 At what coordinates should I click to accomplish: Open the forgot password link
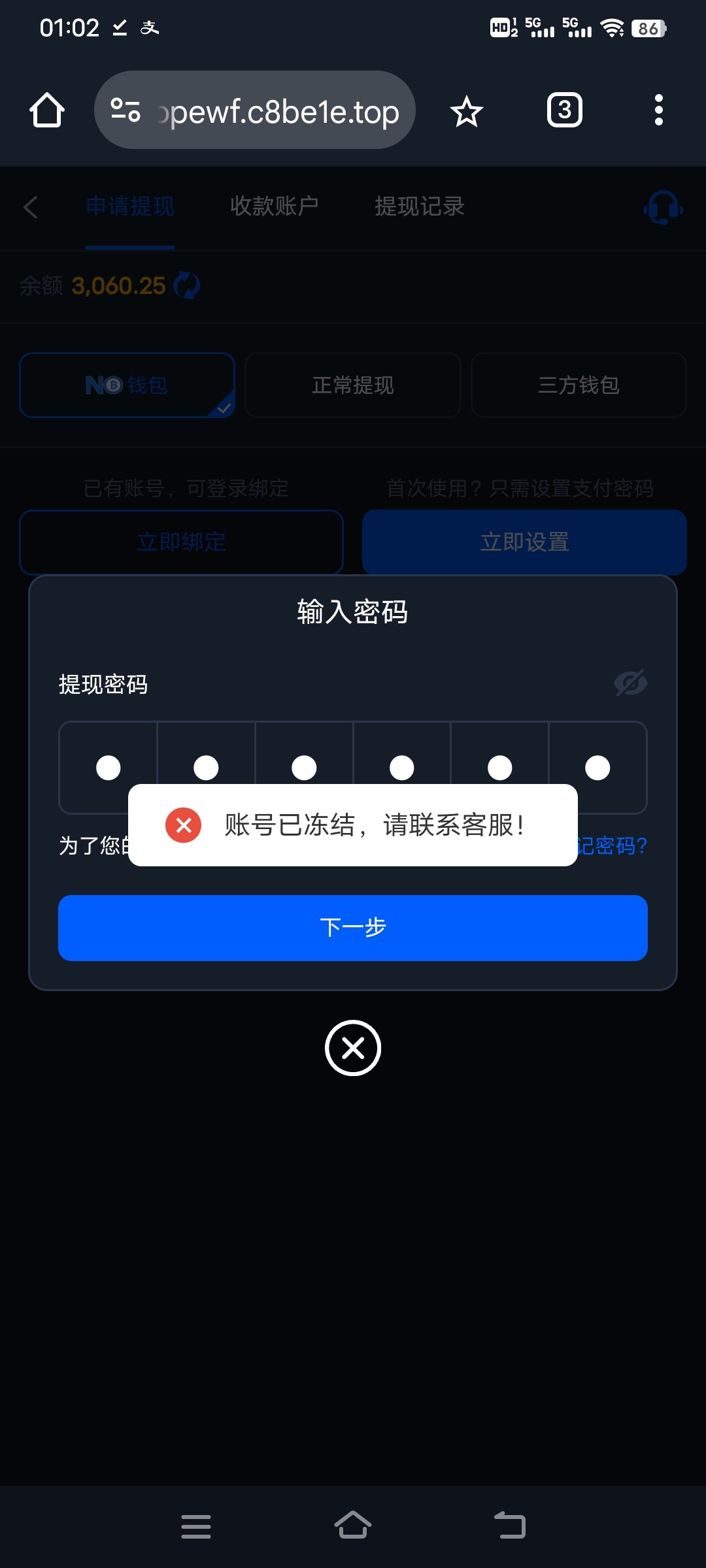(x=612, y=845)
